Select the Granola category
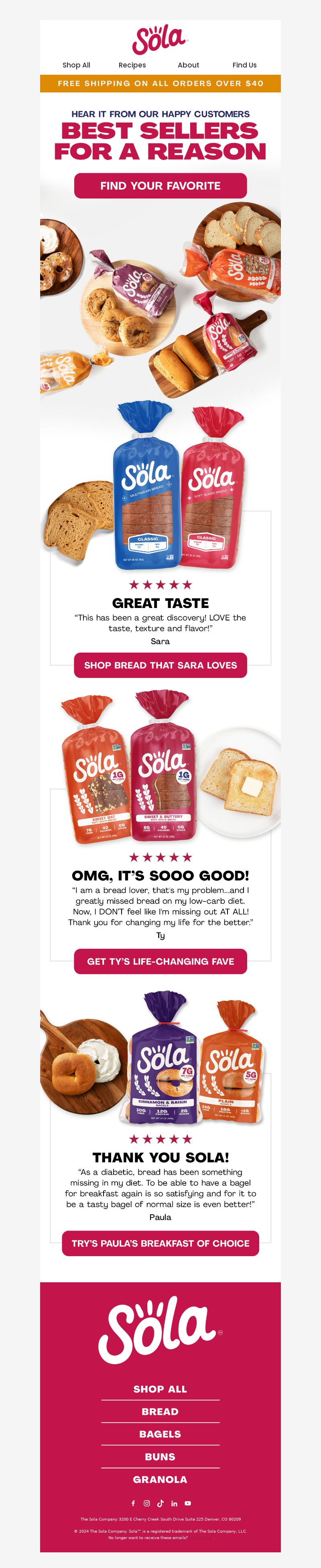Viewport: 321px width, 1568px height. tap(160, 1479)
